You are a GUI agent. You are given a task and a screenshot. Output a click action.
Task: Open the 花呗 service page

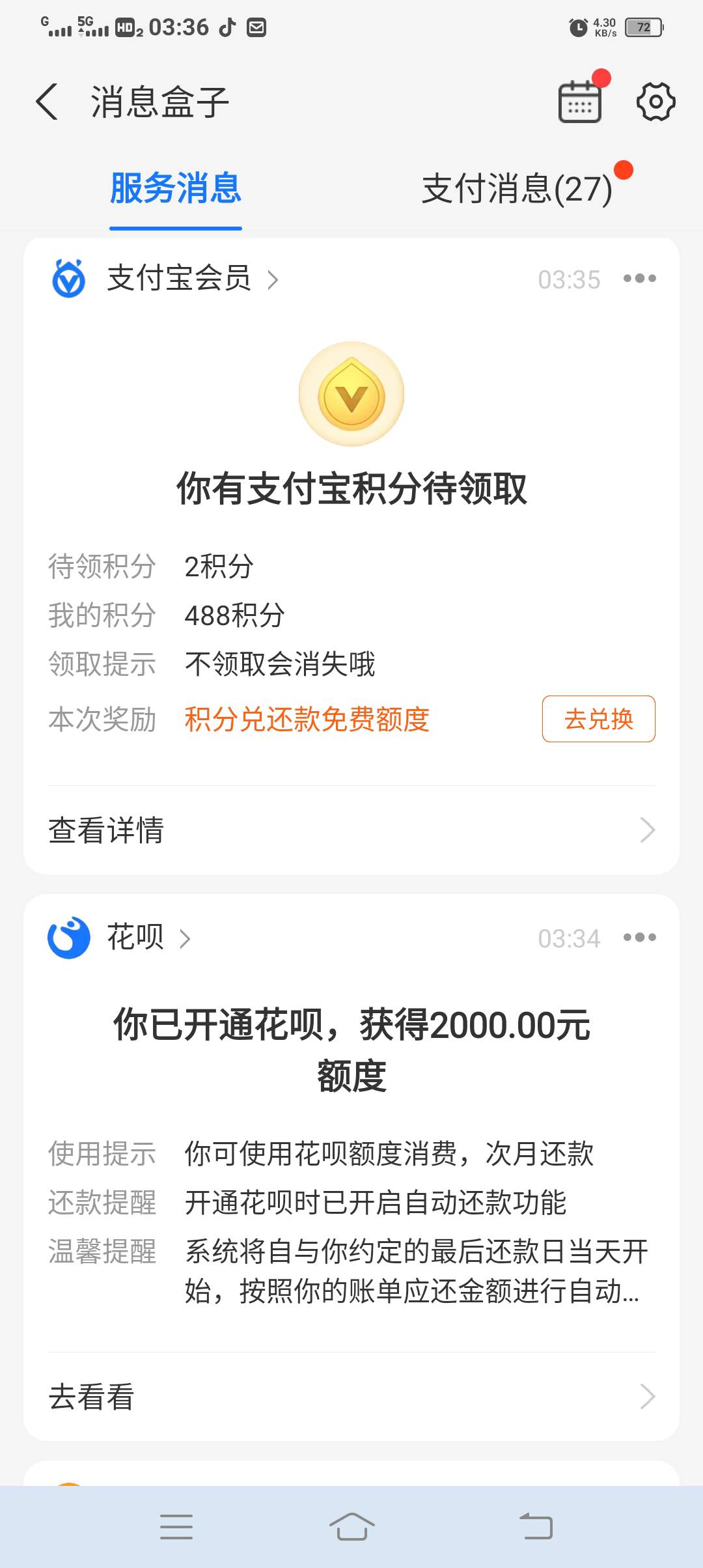tap(135, 938)
